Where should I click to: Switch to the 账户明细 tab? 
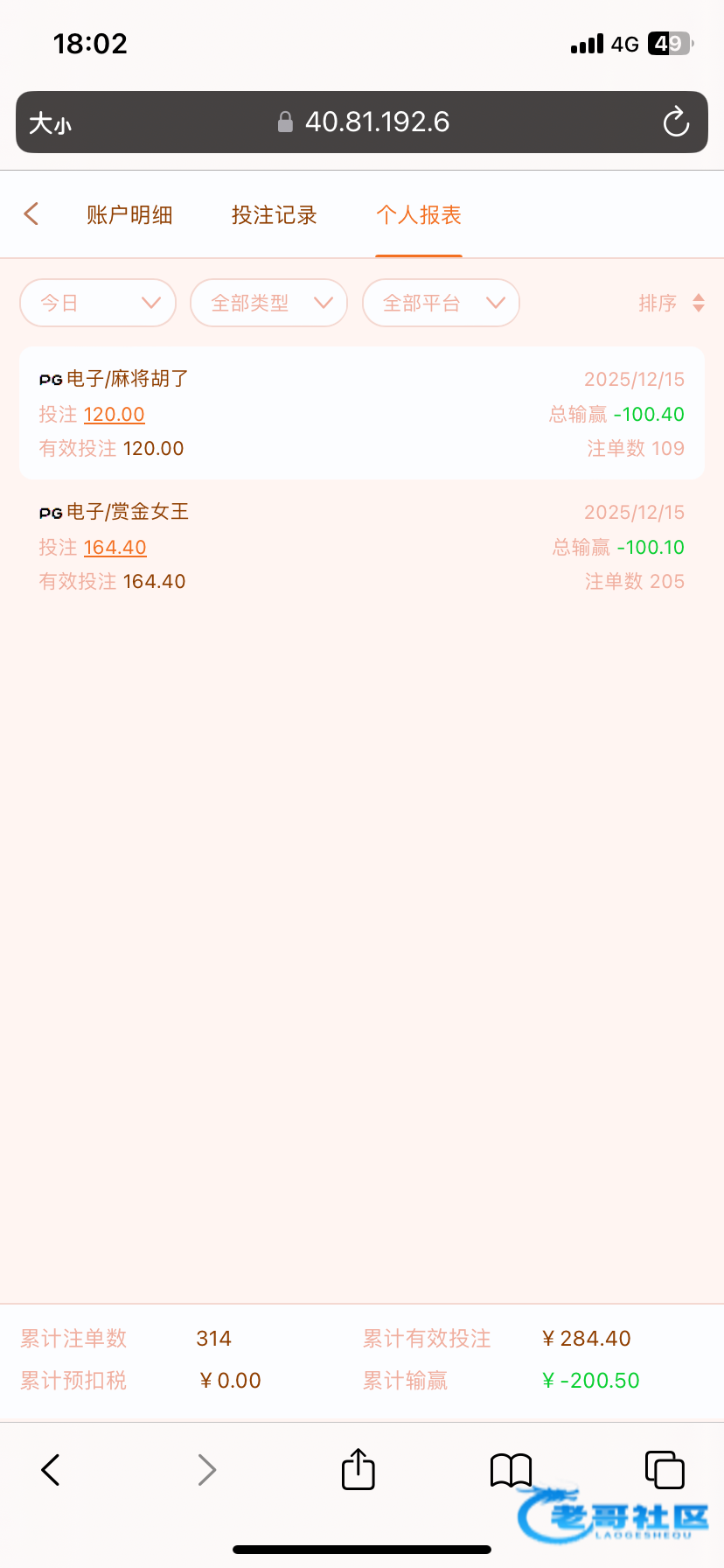click(129, 215)
